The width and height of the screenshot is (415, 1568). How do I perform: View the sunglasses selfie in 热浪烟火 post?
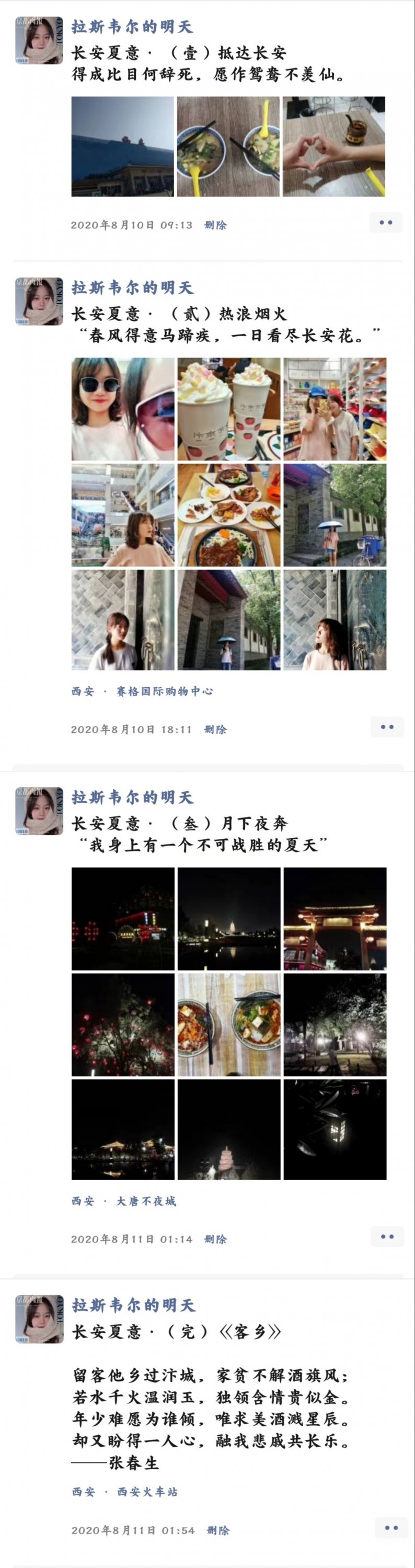[123, 408]
